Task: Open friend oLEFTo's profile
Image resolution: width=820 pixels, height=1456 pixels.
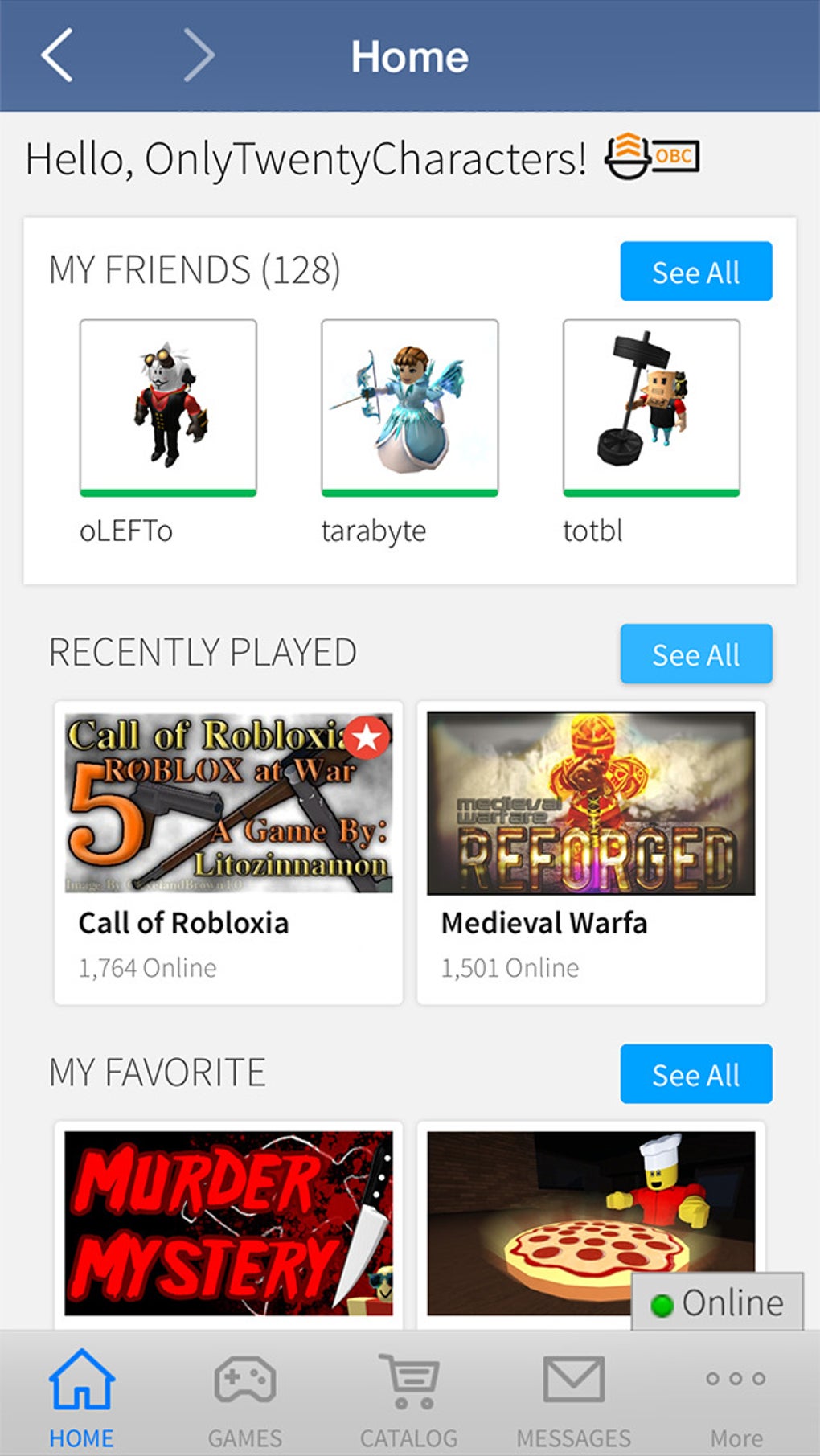Action: tap(168, 408)
